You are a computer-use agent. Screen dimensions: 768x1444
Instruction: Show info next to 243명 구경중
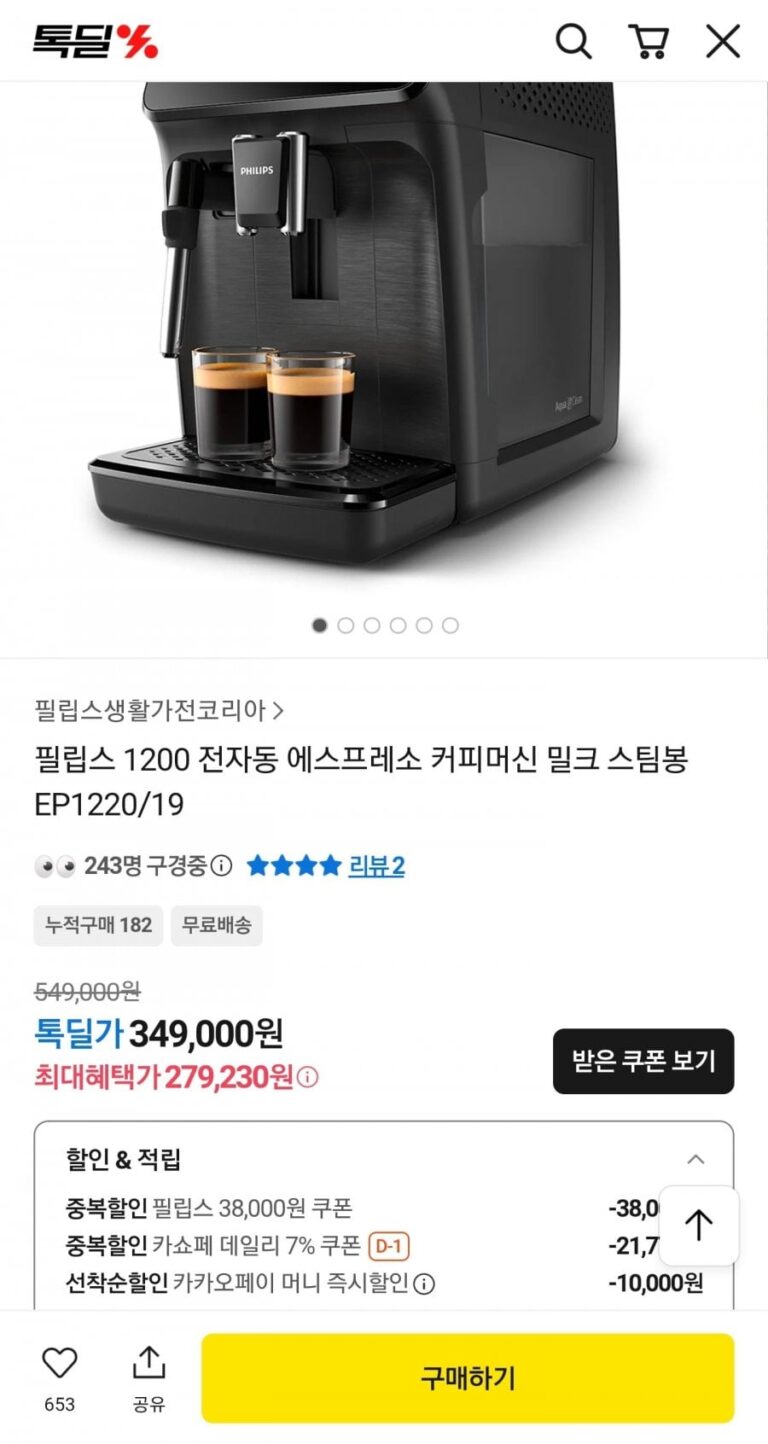point(222,866)
